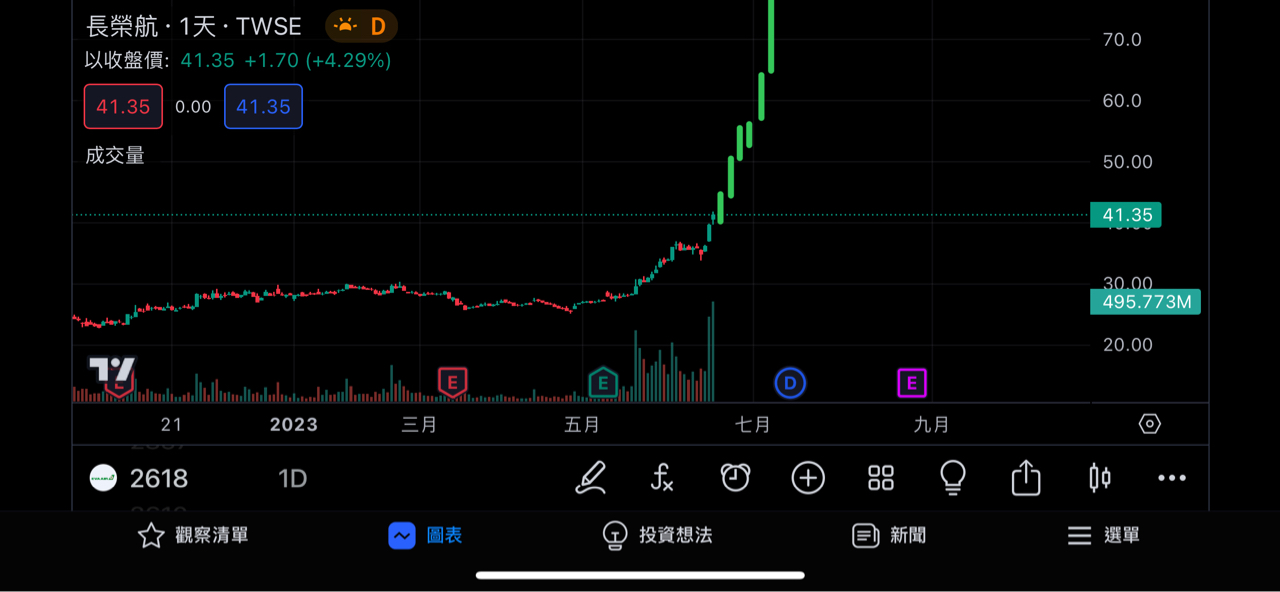The image size is (1280, 592).
Task: Open the chart layout grid selector
Action: pos(881,478)
